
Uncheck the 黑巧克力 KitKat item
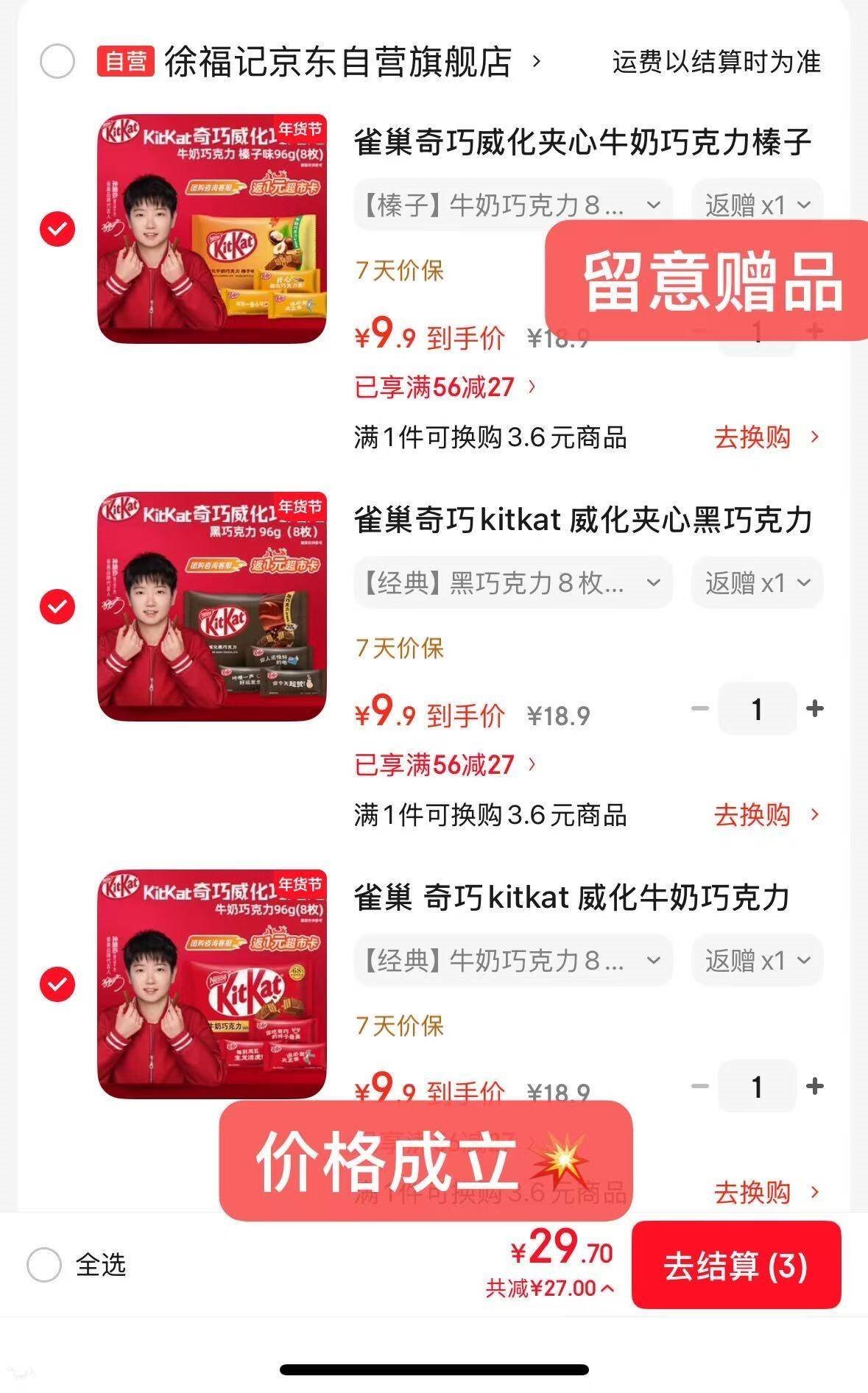(57, 607)
